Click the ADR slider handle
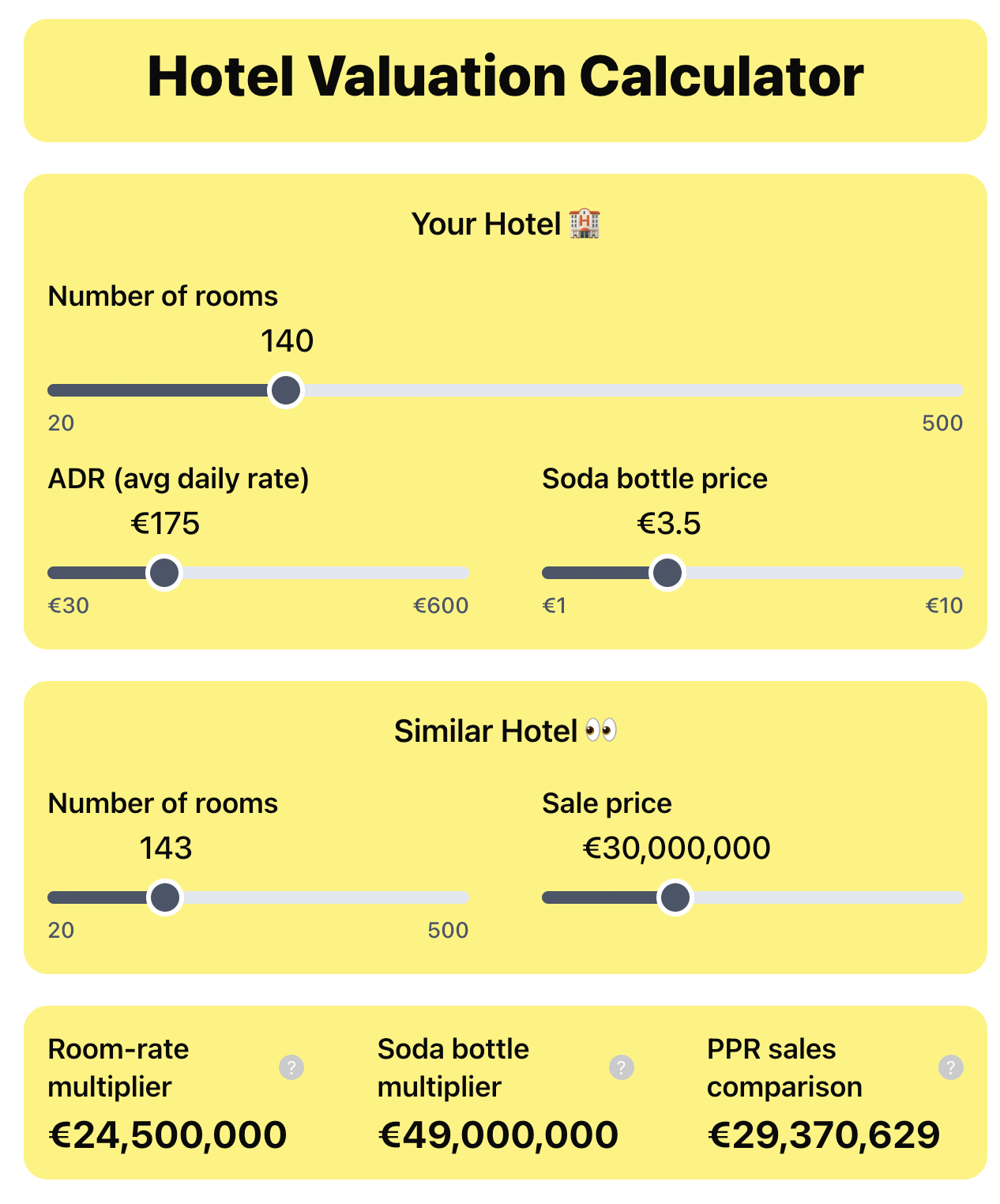This screenshot has height=1204, width=1000. [x=165, y=571]
